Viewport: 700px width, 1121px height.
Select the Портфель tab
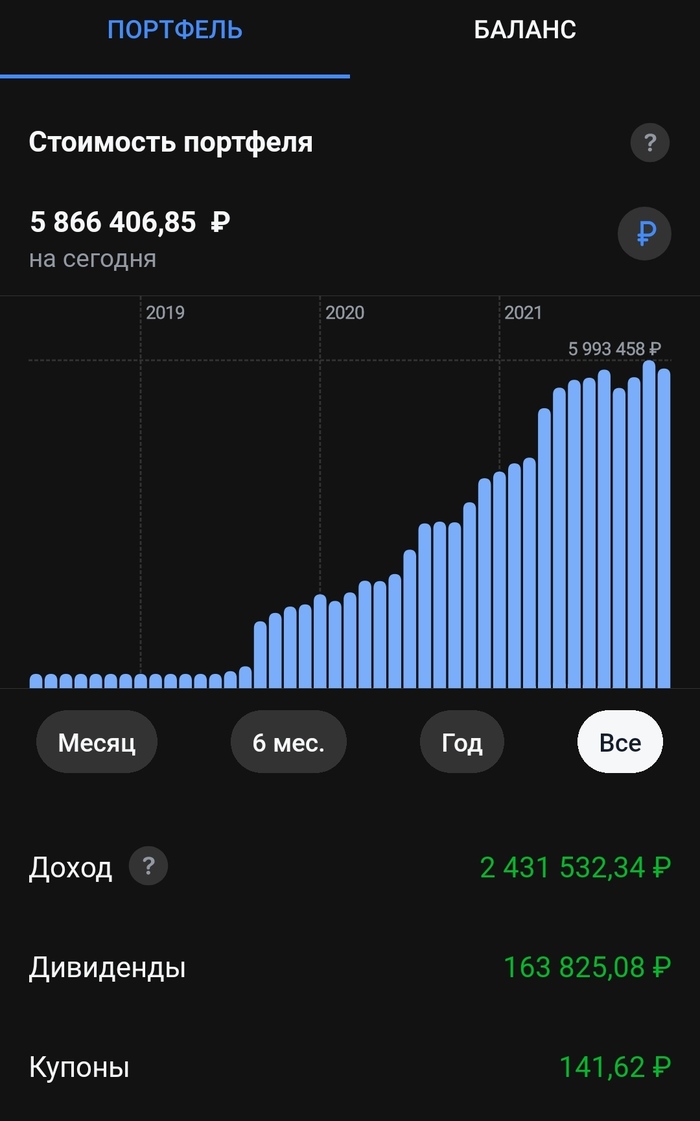tap(175, 30)
